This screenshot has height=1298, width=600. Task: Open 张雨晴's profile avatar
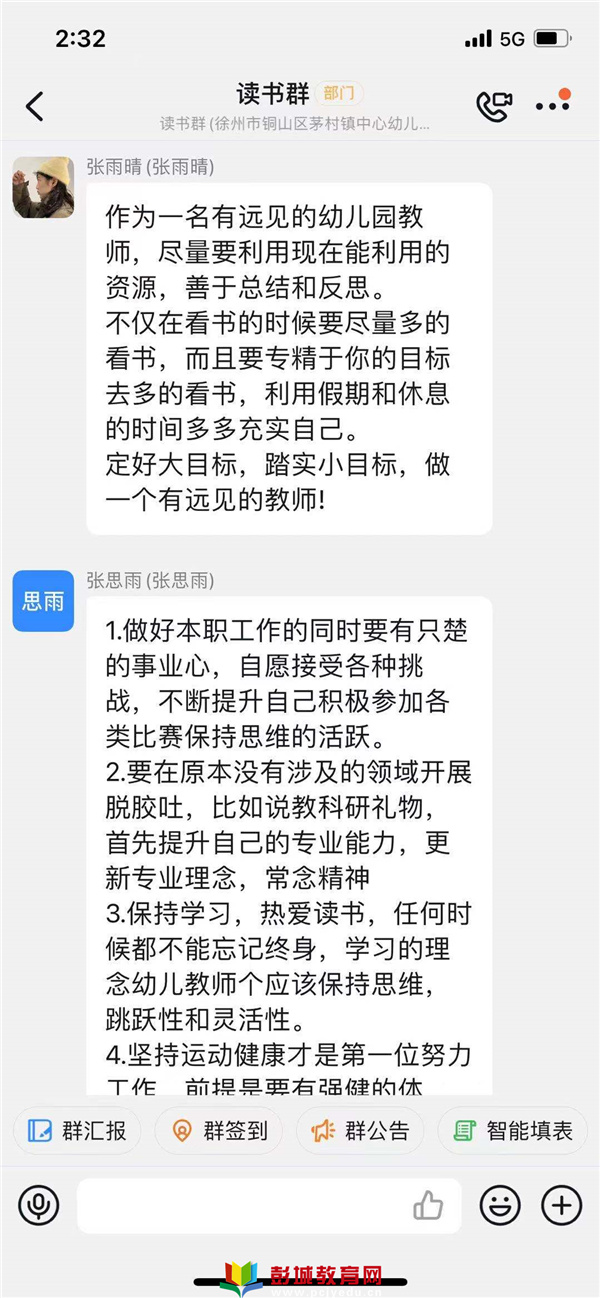coord(43,187)
